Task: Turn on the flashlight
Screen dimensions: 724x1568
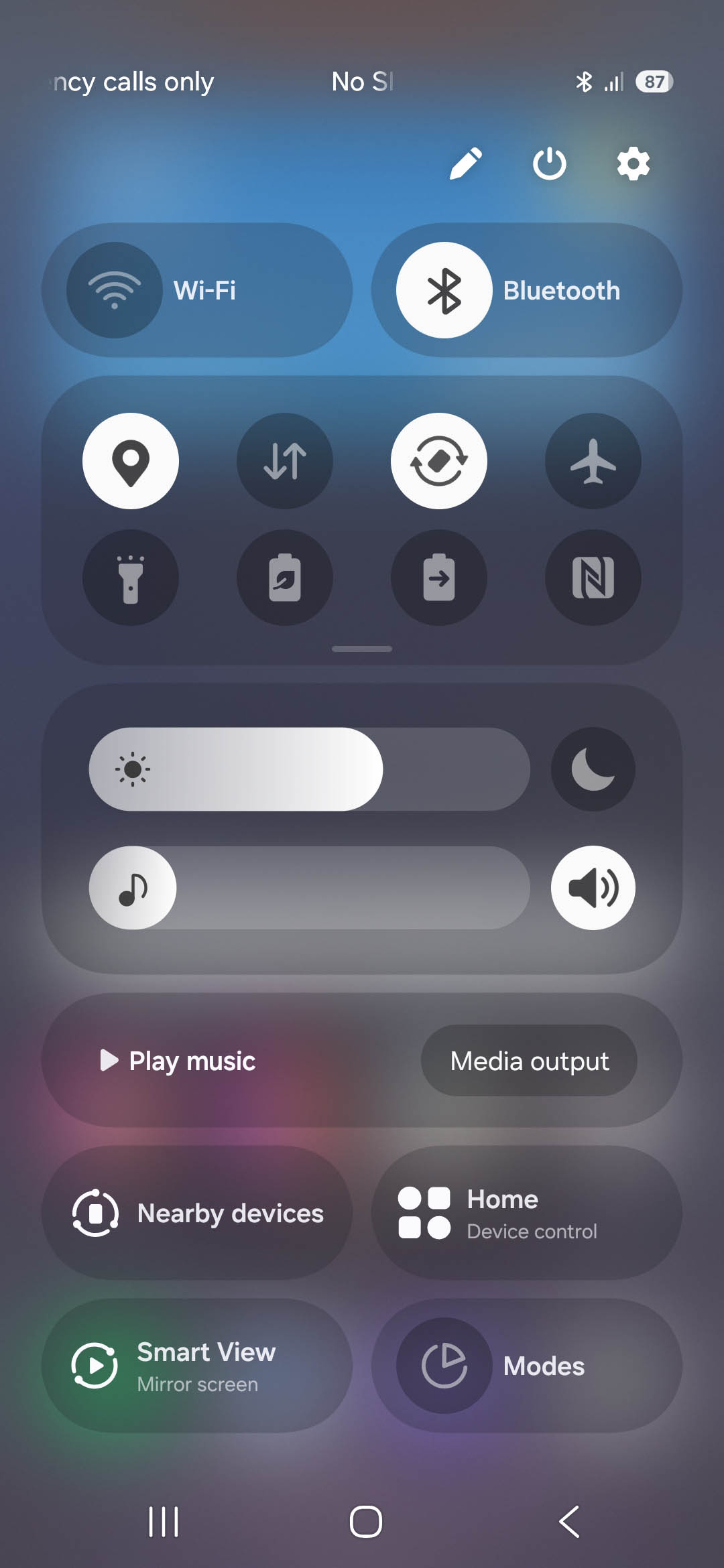Action: [x=131, y=578]
